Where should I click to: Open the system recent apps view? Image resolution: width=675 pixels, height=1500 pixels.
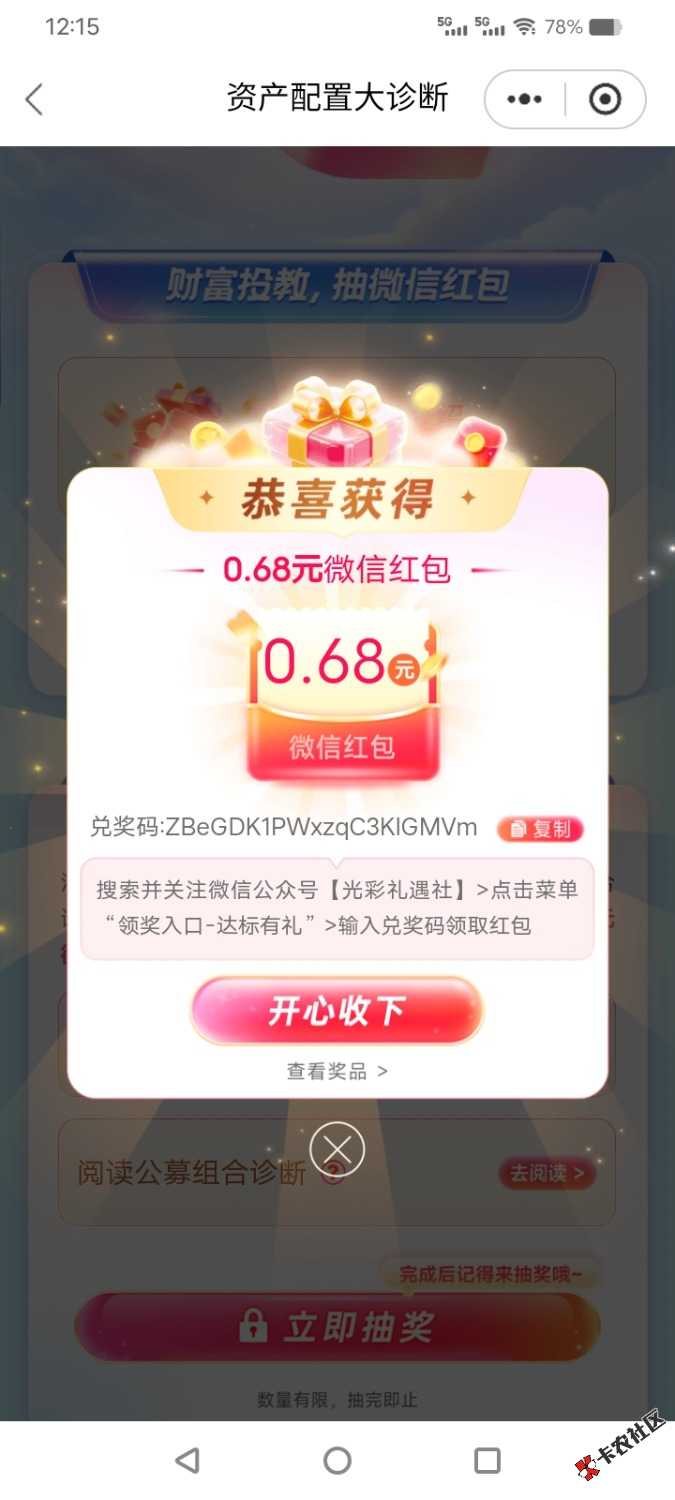tap(487, 1460)
